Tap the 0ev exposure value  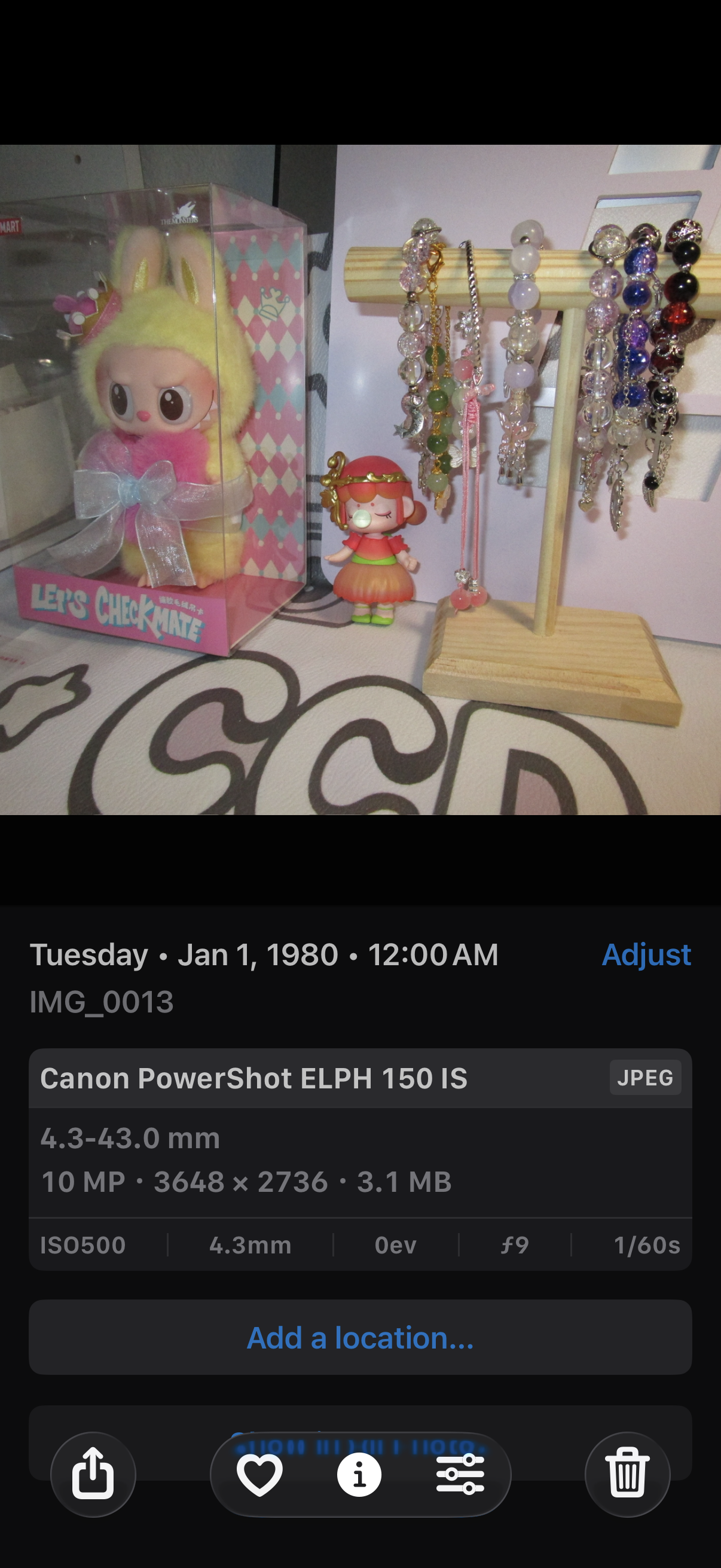395,1246
